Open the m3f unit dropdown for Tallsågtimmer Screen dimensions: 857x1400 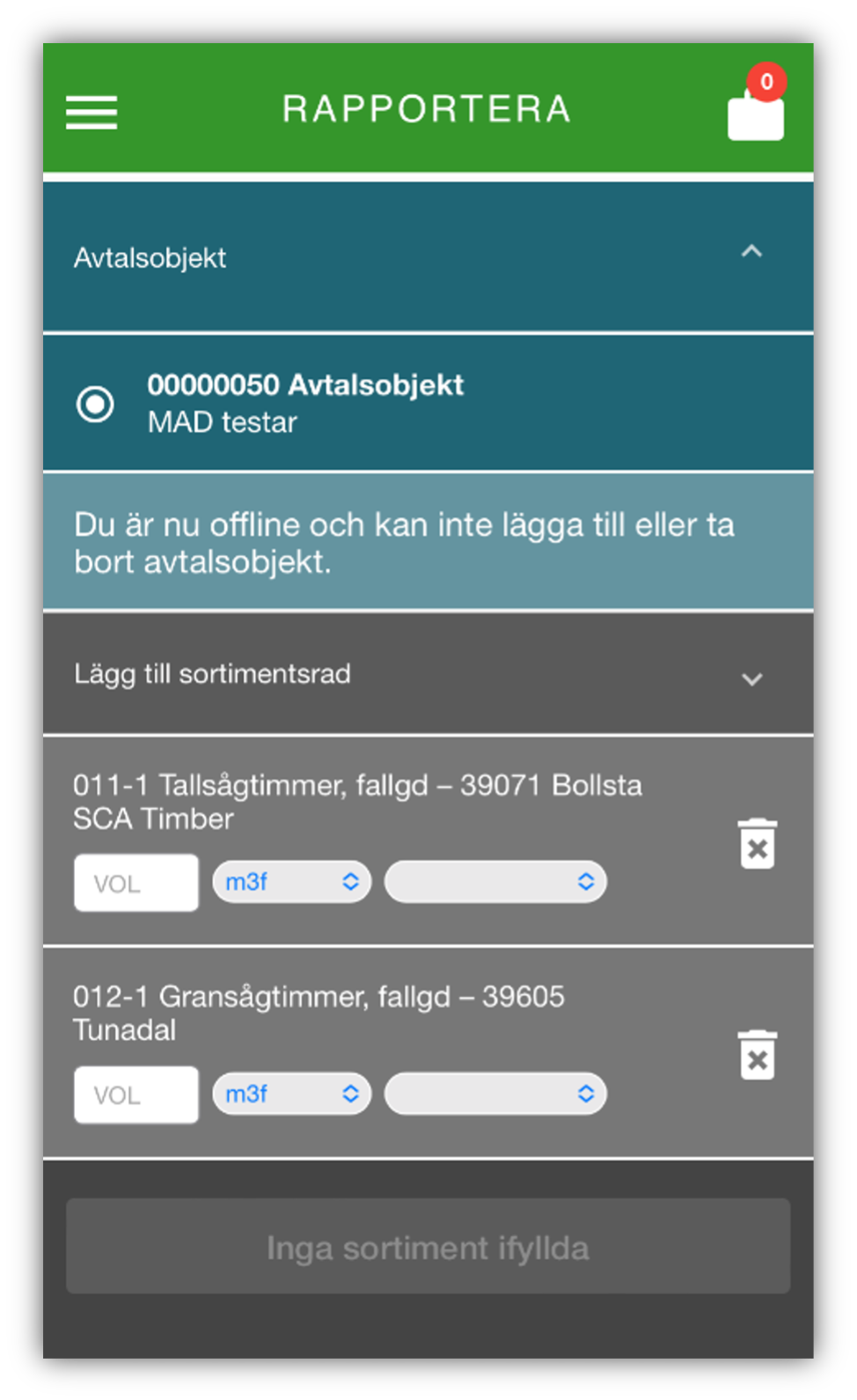(x=291, y=882)
